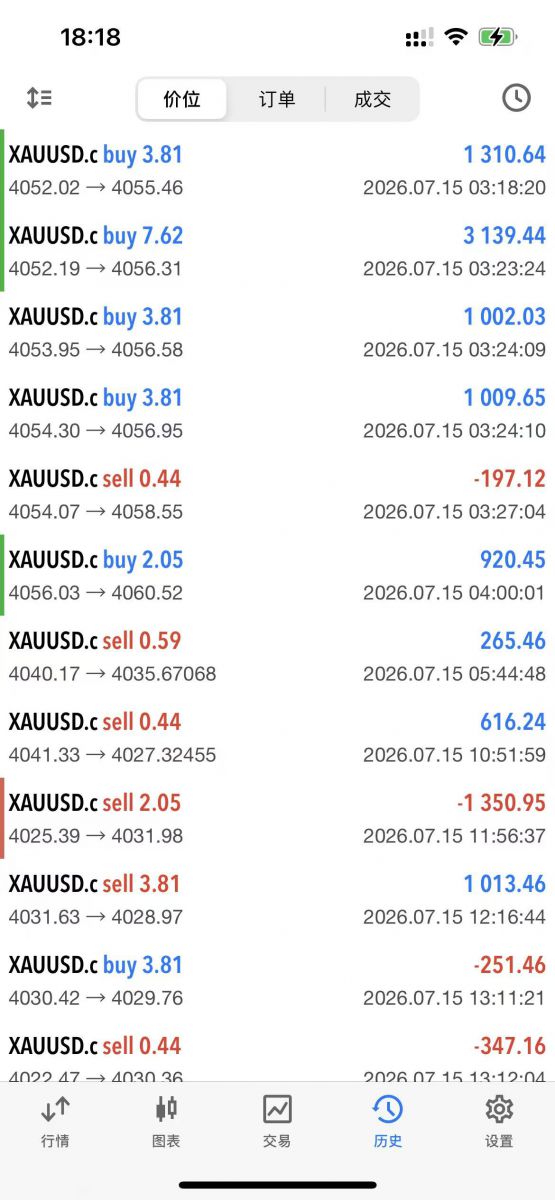View the buy 3.81 trade with loss -251.46

pyautogui.click(x=277, y=980)
